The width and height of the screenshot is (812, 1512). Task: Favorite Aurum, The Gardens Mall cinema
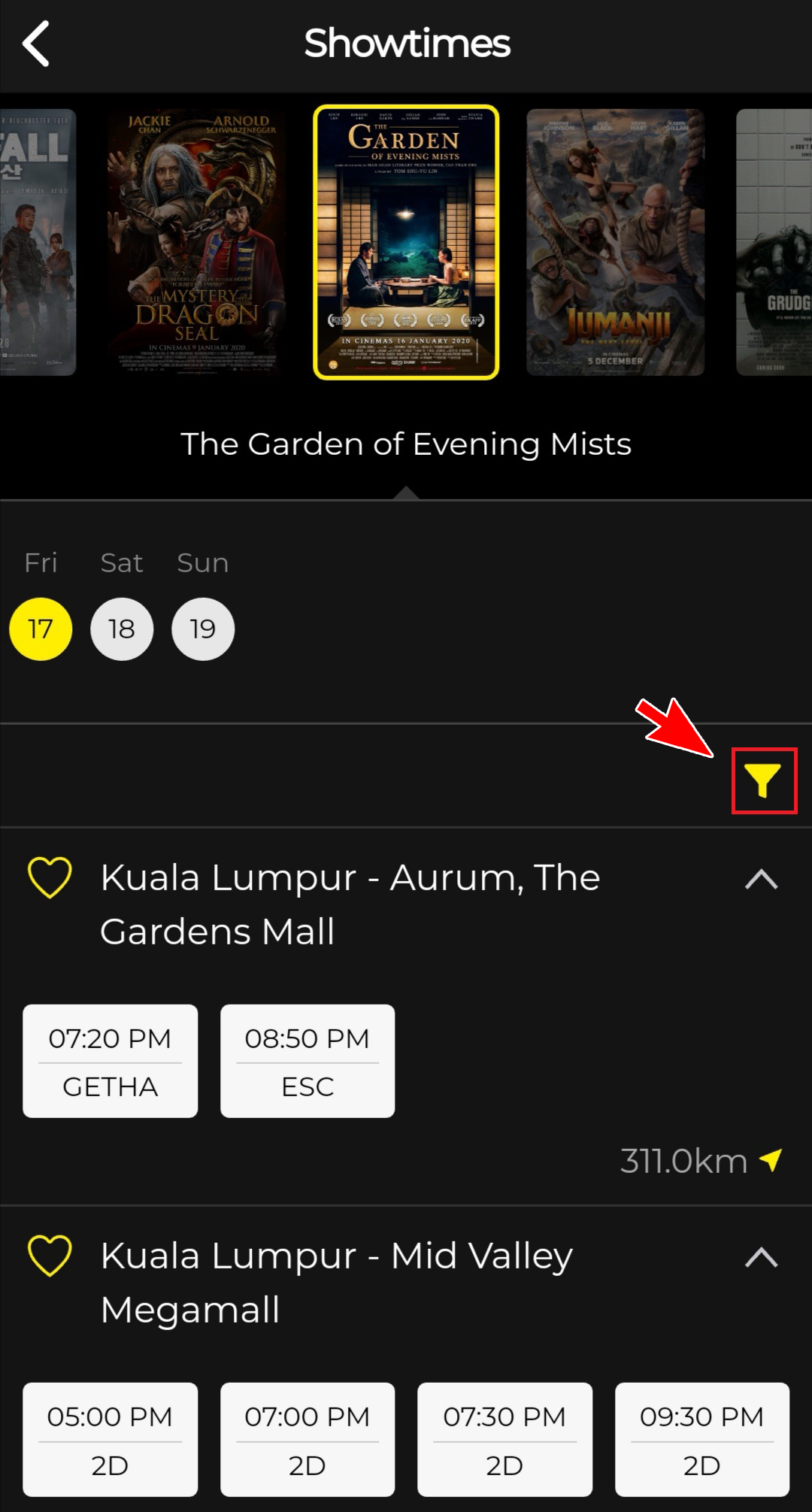pyautogui.click(x=50, y=877)
